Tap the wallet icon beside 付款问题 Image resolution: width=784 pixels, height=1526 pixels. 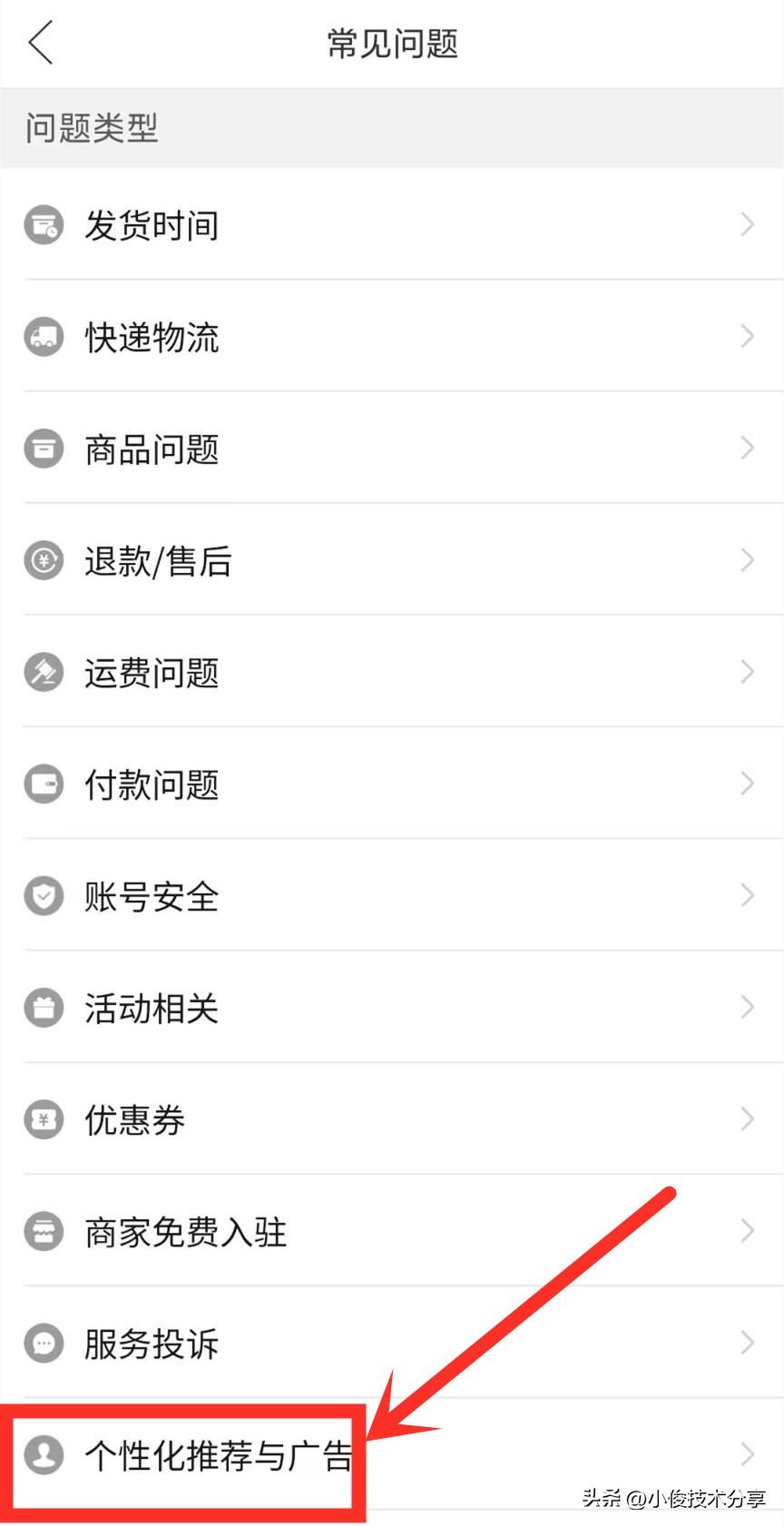pos(43,783)
